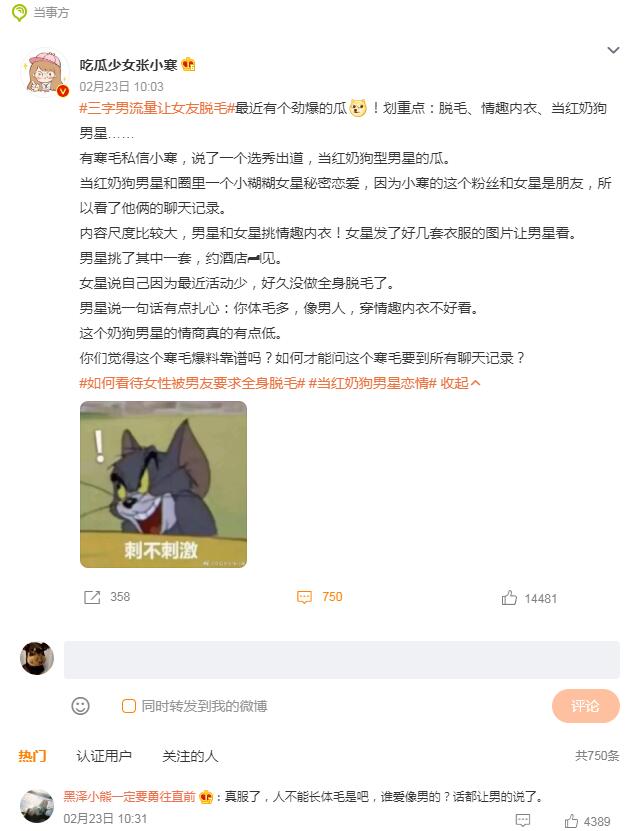Submit comment with 评论 button
This screenshot has height=831, width=633.
585,706
